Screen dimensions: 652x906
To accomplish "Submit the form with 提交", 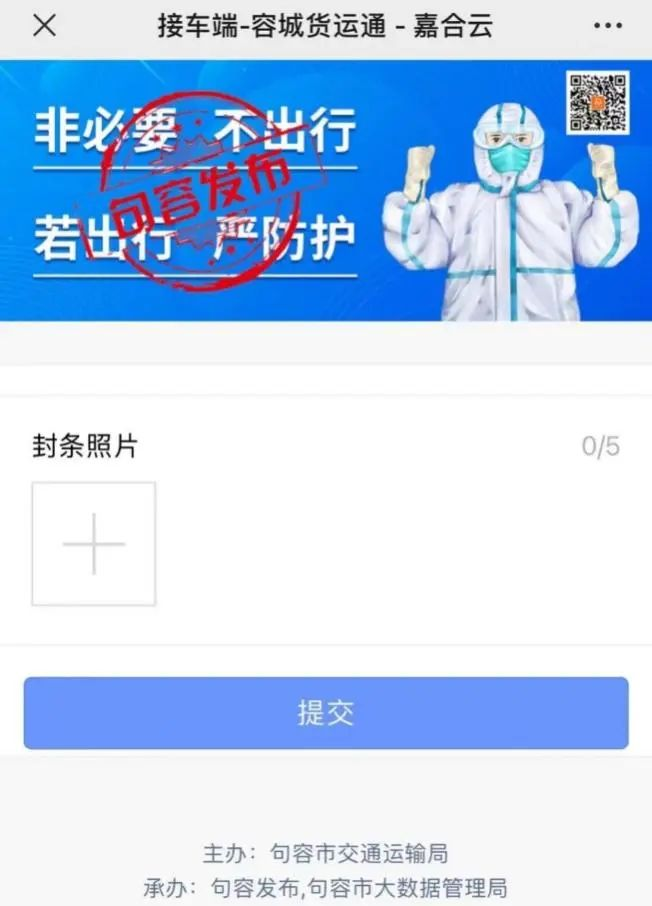I will (x=326, y=713).
